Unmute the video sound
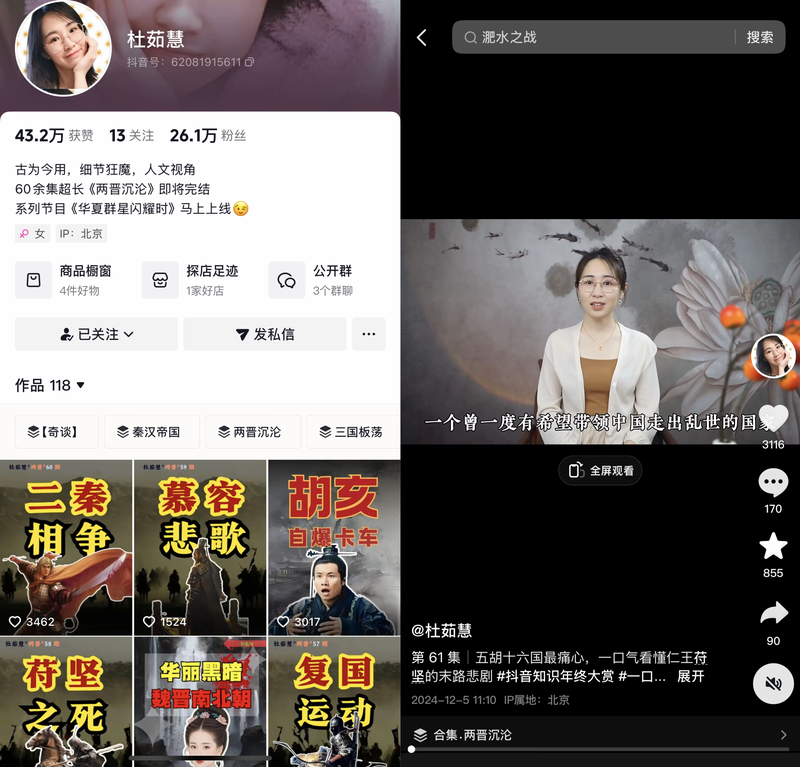The image size is (800, 767). [x=773, y=683]
